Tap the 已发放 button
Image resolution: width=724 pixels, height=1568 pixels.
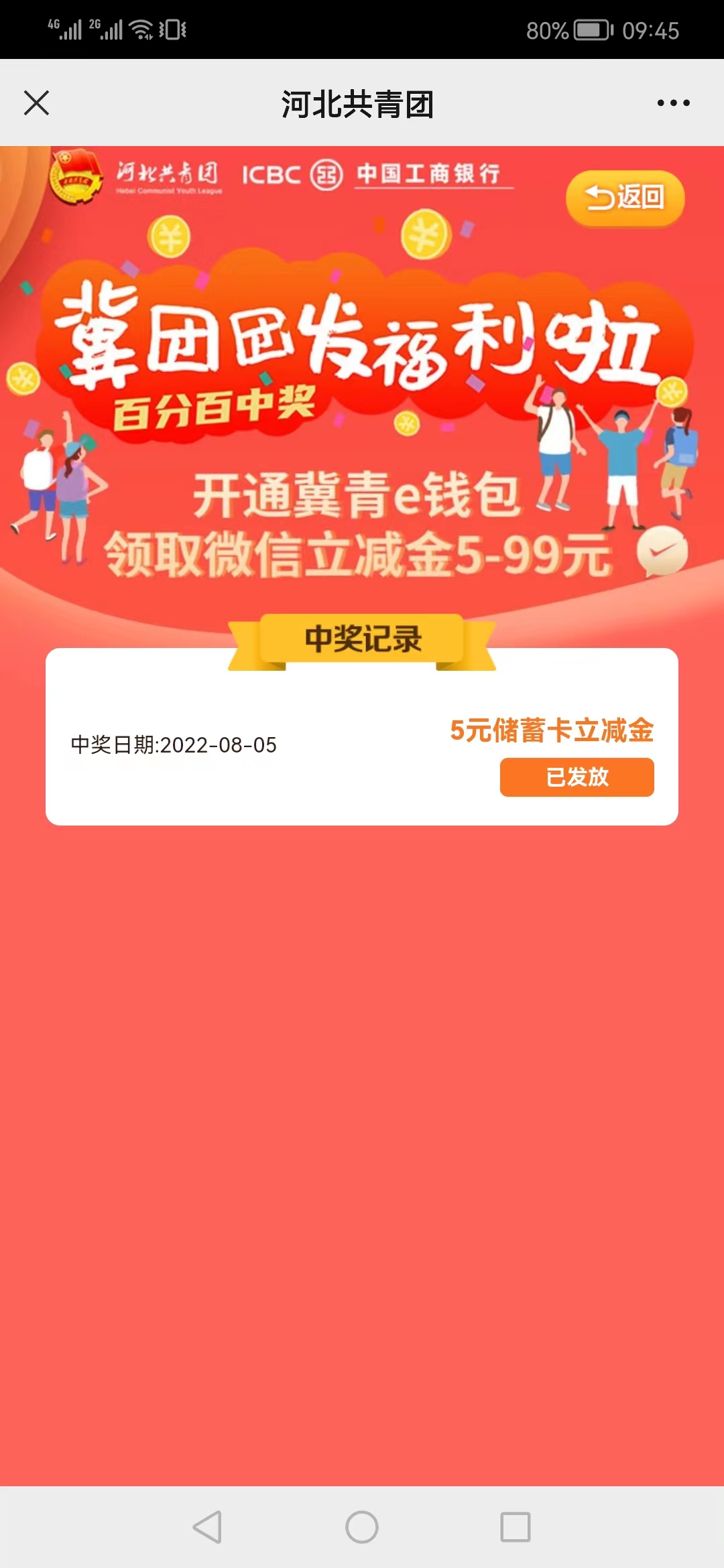tap(577, 777)
